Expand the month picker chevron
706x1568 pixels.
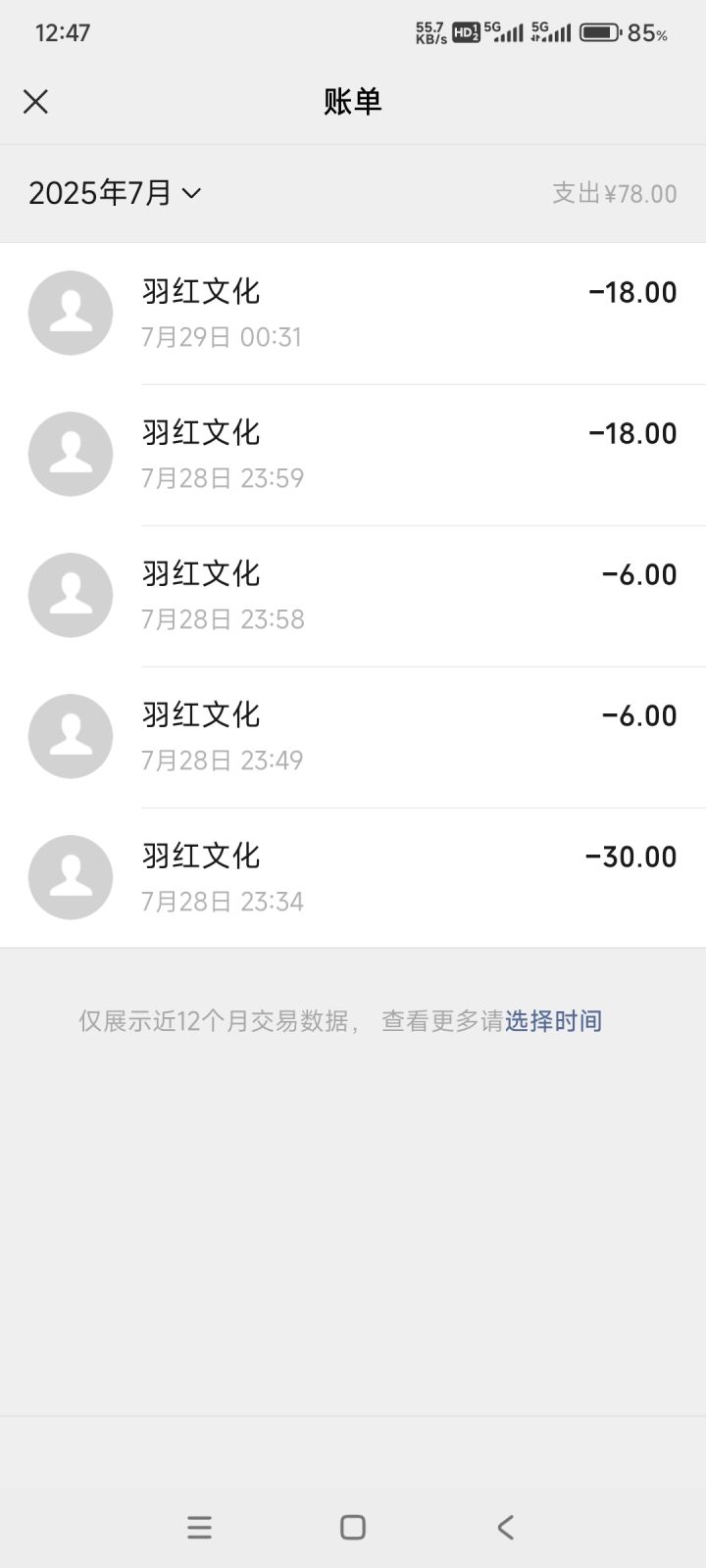click(x=193, y=194)
